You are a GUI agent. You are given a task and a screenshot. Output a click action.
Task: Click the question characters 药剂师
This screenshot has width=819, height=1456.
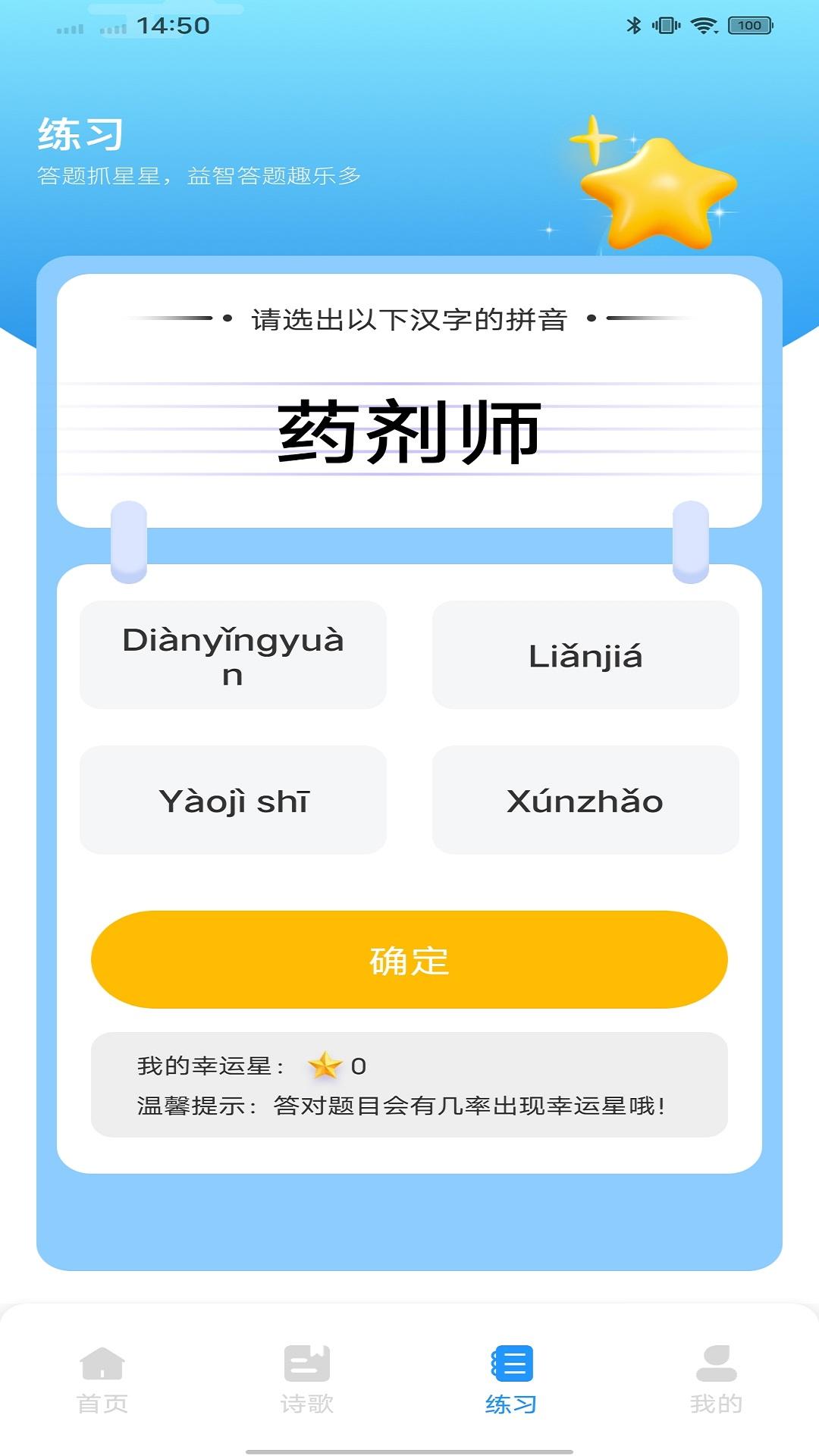point(409,432)
